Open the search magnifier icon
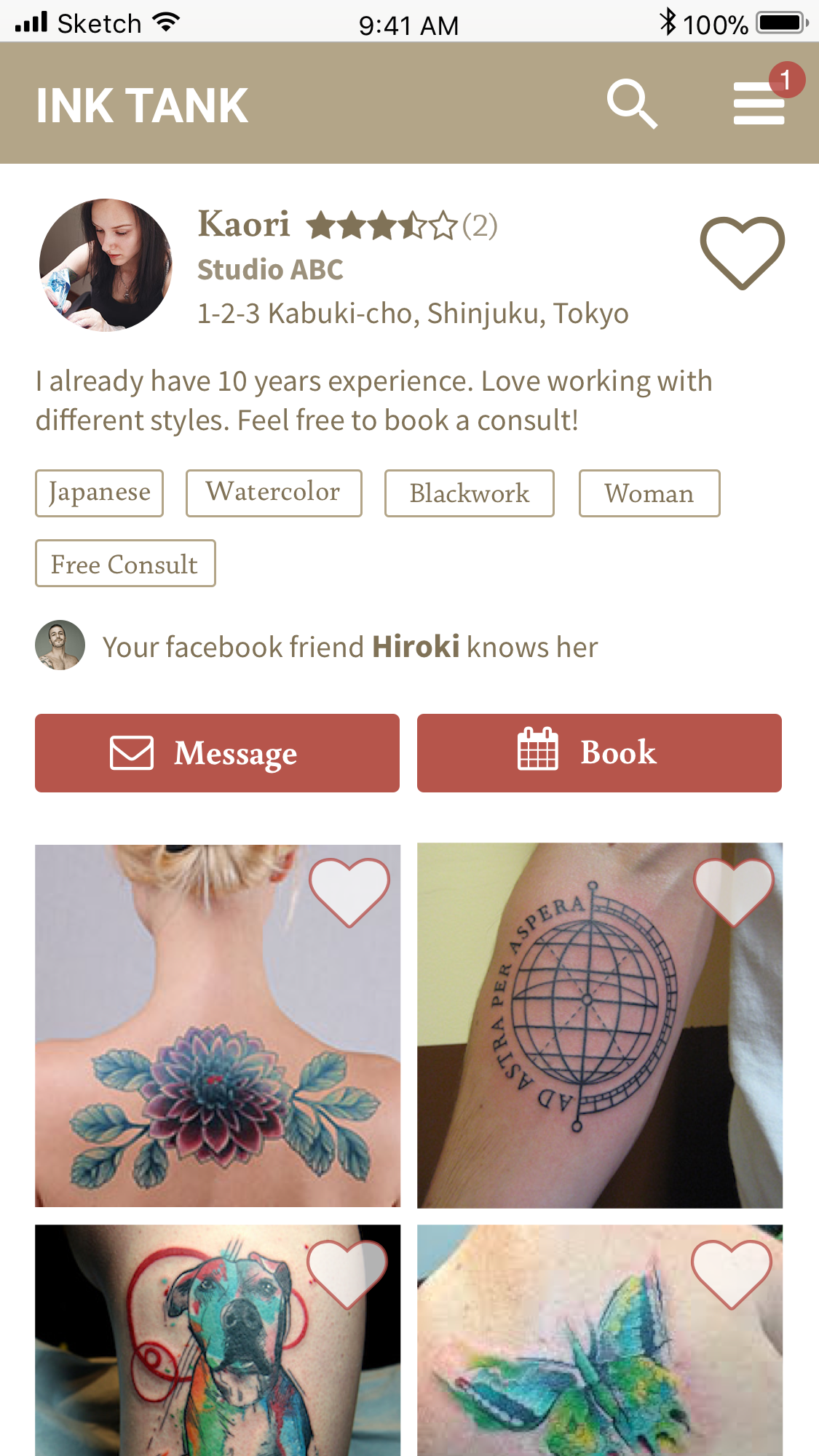The width and height of the screenshot is (819, 1456). click(x=632, y=104)
